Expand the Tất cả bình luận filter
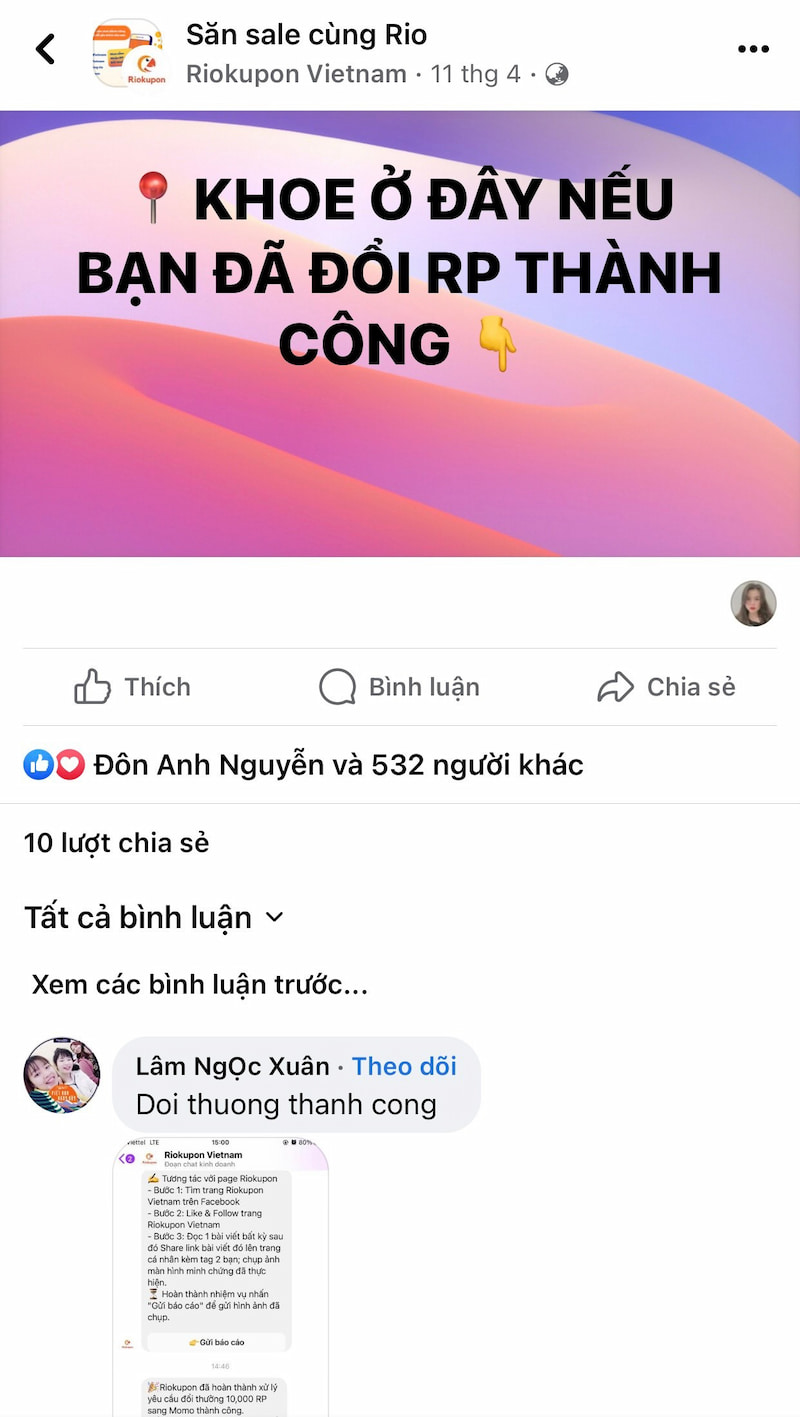Viewport: 800px width, 1417px height. click(x=154, y=917)
